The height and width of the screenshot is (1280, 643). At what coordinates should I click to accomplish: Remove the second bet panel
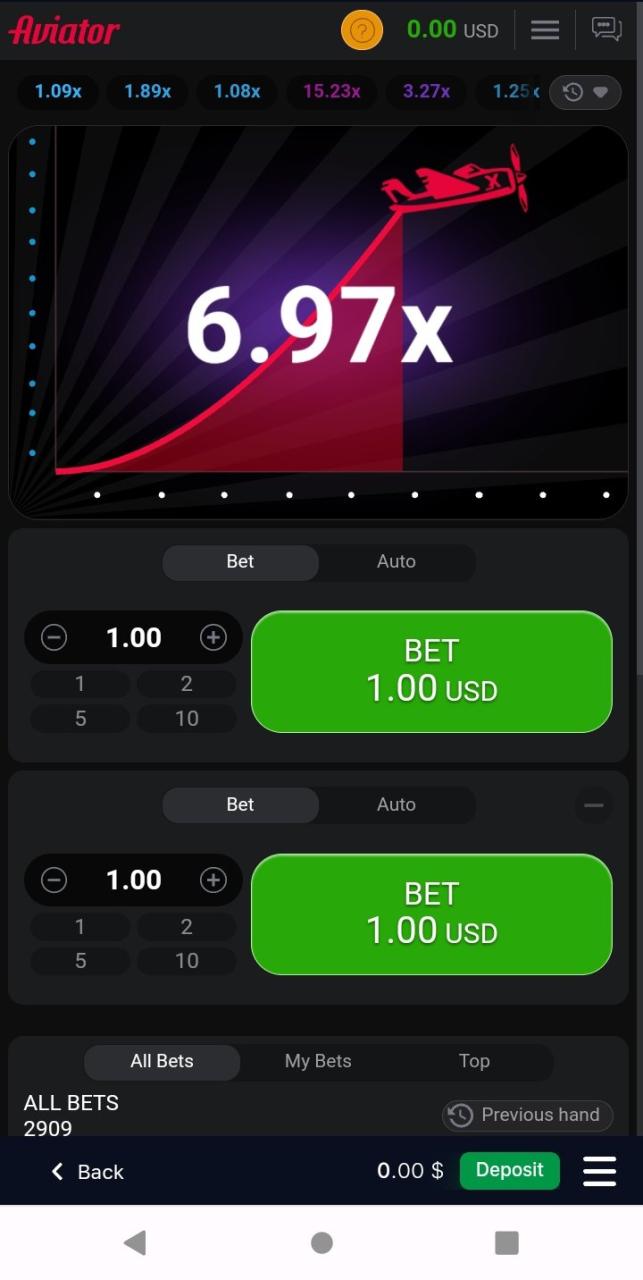594,804
